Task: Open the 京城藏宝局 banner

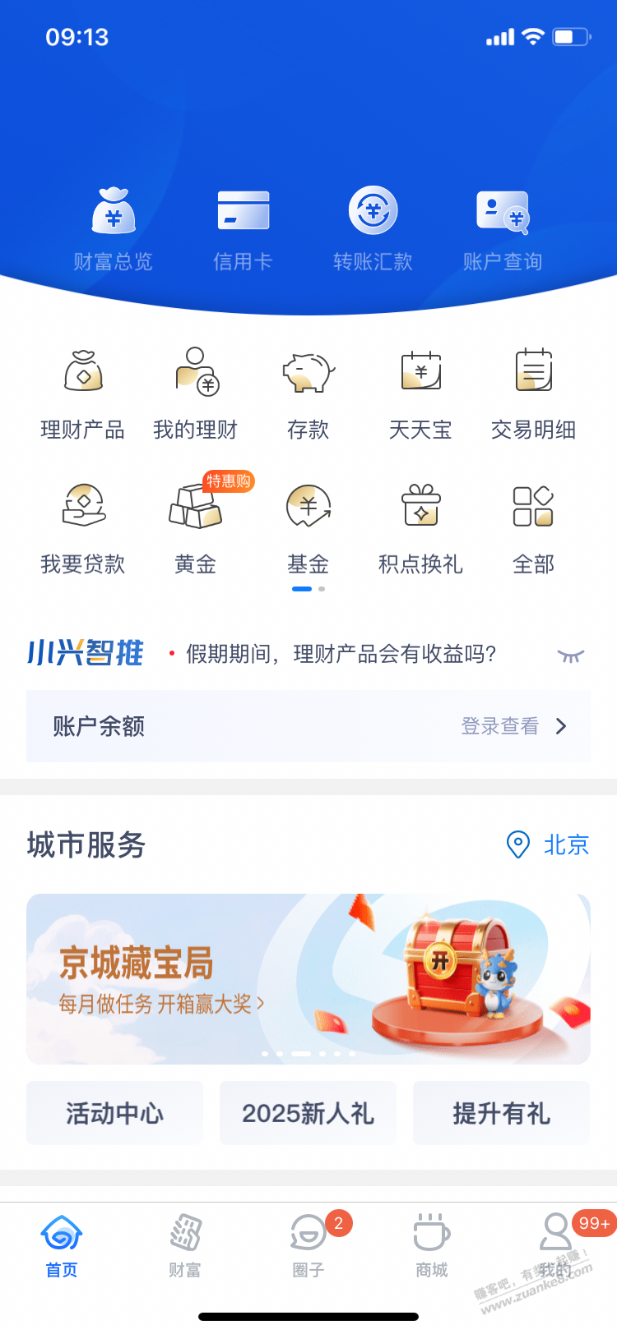Action: (308, 978)
